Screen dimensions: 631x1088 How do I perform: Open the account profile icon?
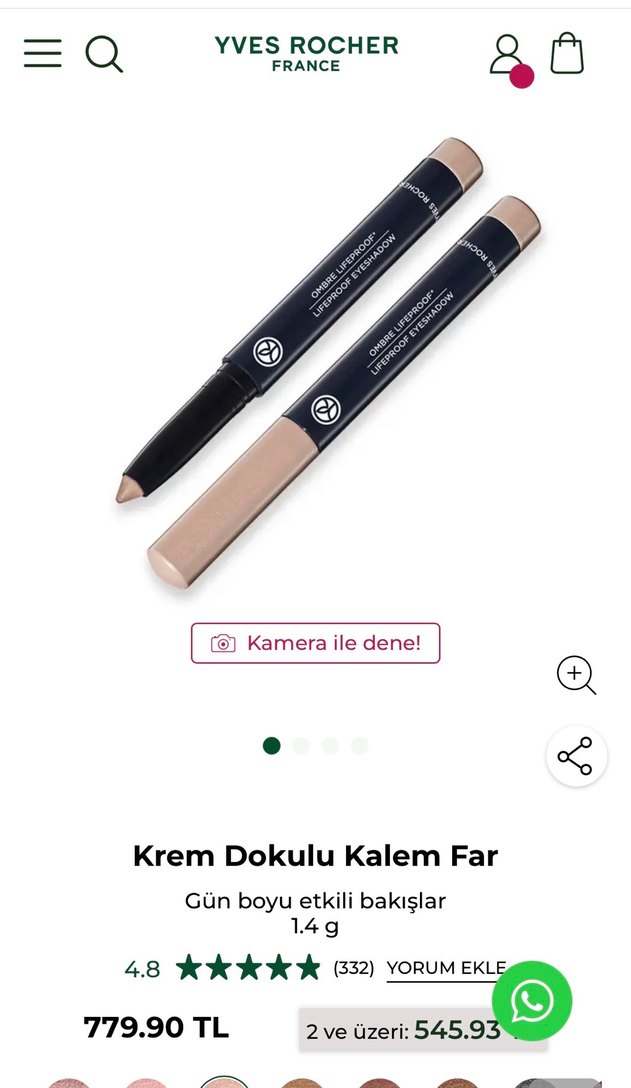(507, 55)
